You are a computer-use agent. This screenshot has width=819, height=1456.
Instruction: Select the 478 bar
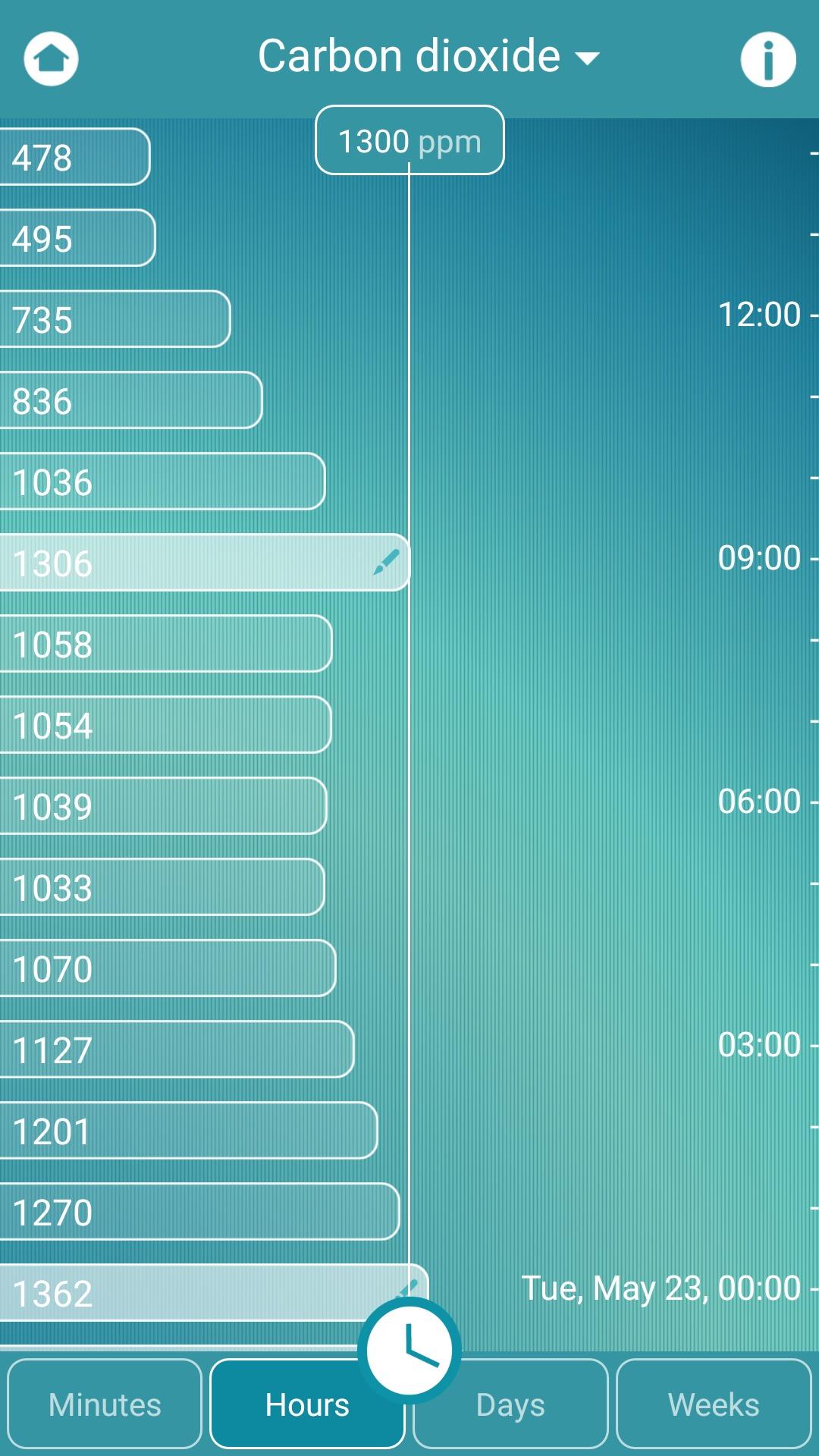tap(74, 157)
